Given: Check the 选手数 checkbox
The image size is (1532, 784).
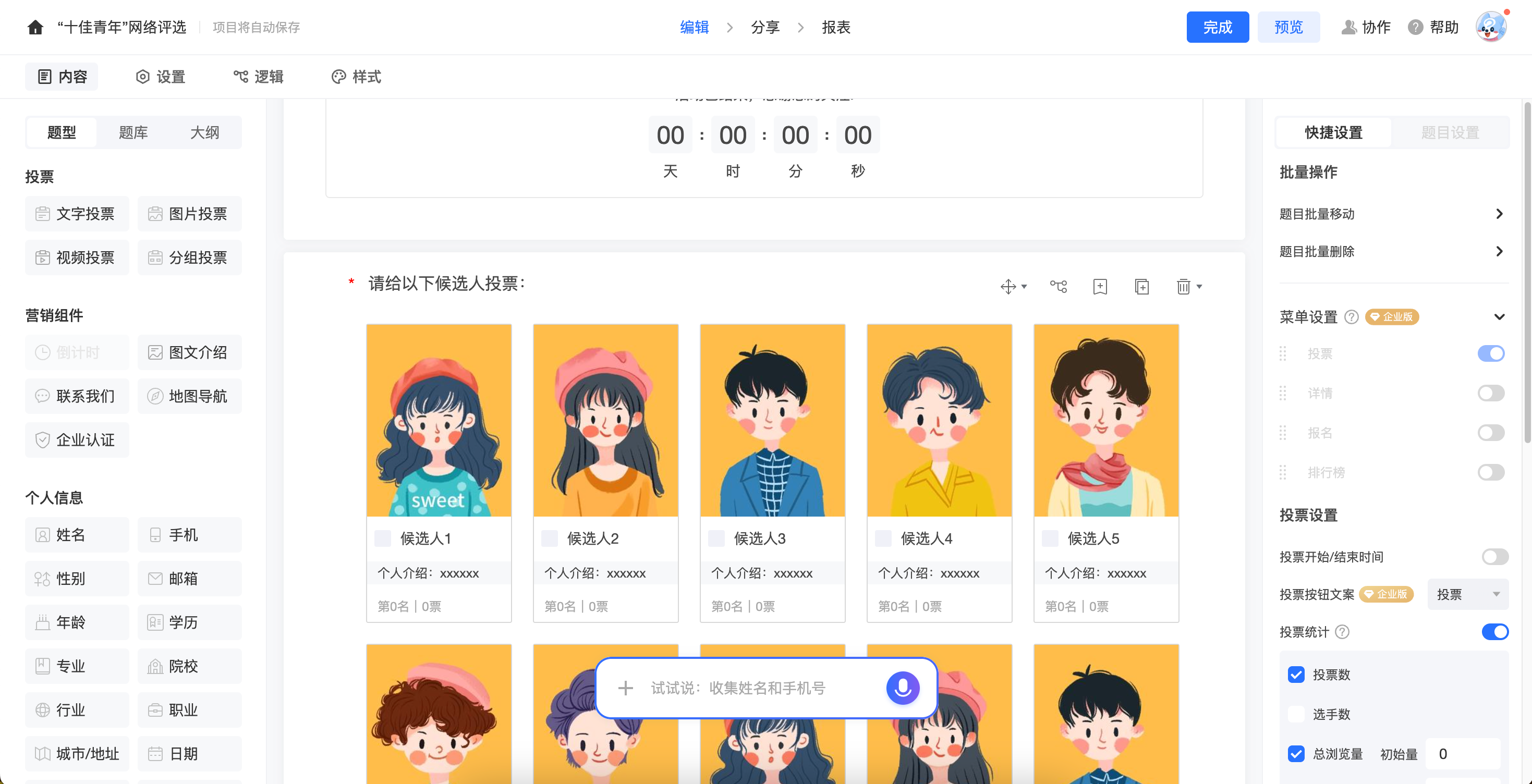Looking at the screenshot, I should pos(1296,715).
